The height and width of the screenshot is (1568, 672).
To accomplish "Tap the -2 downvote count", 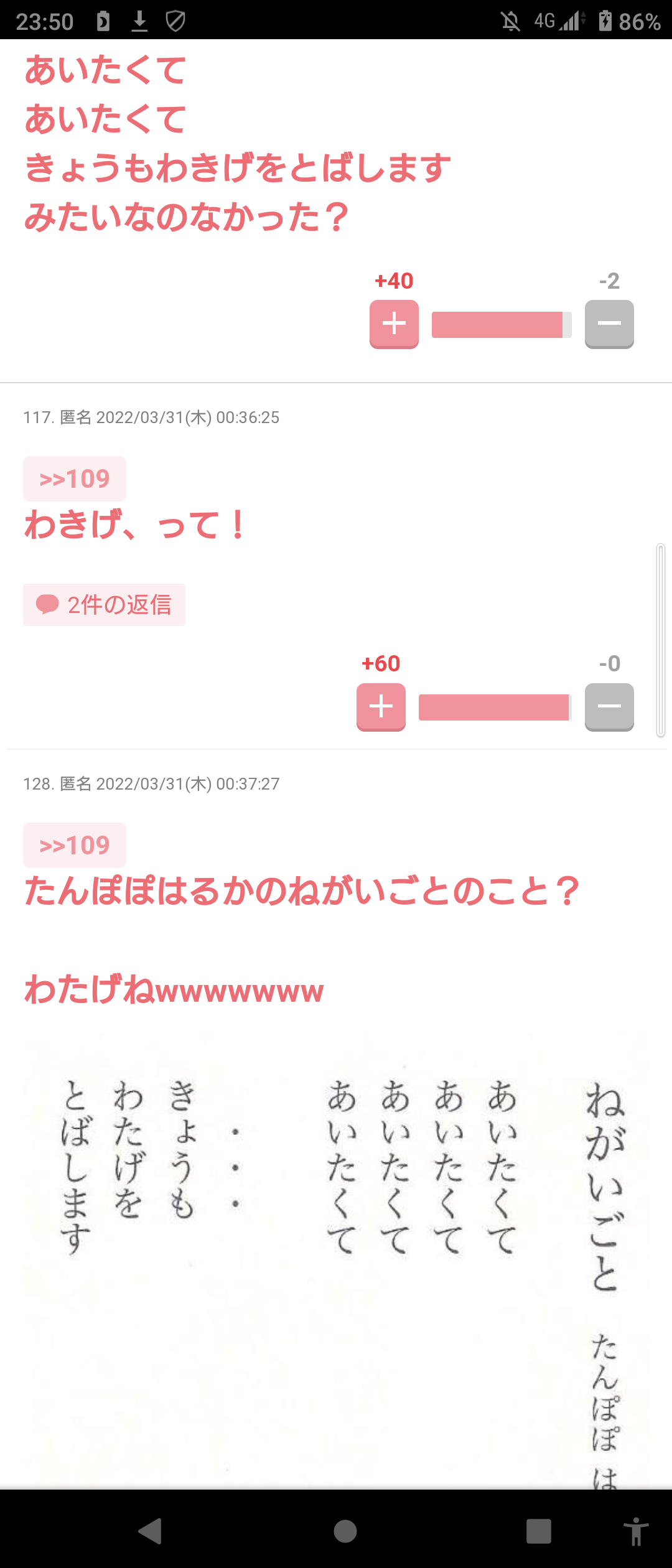I will [610, 281].
